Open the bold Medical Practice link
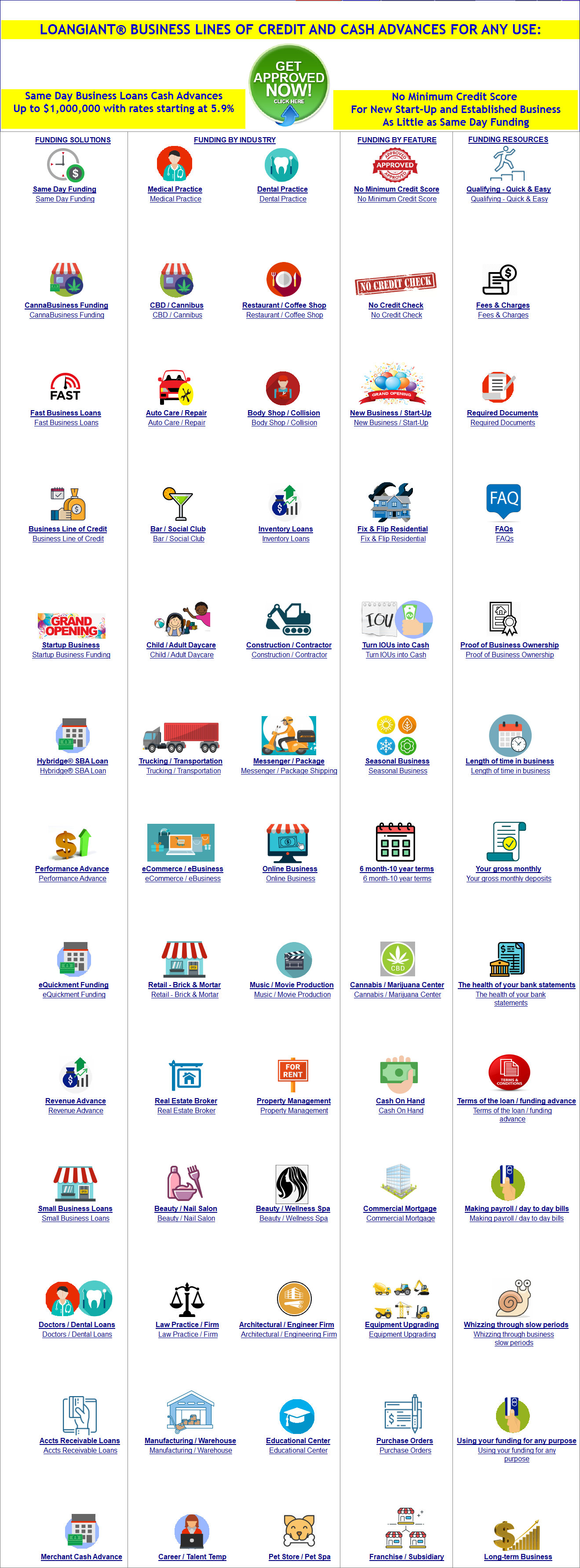 pyautogui.click(x=175, y=189)
